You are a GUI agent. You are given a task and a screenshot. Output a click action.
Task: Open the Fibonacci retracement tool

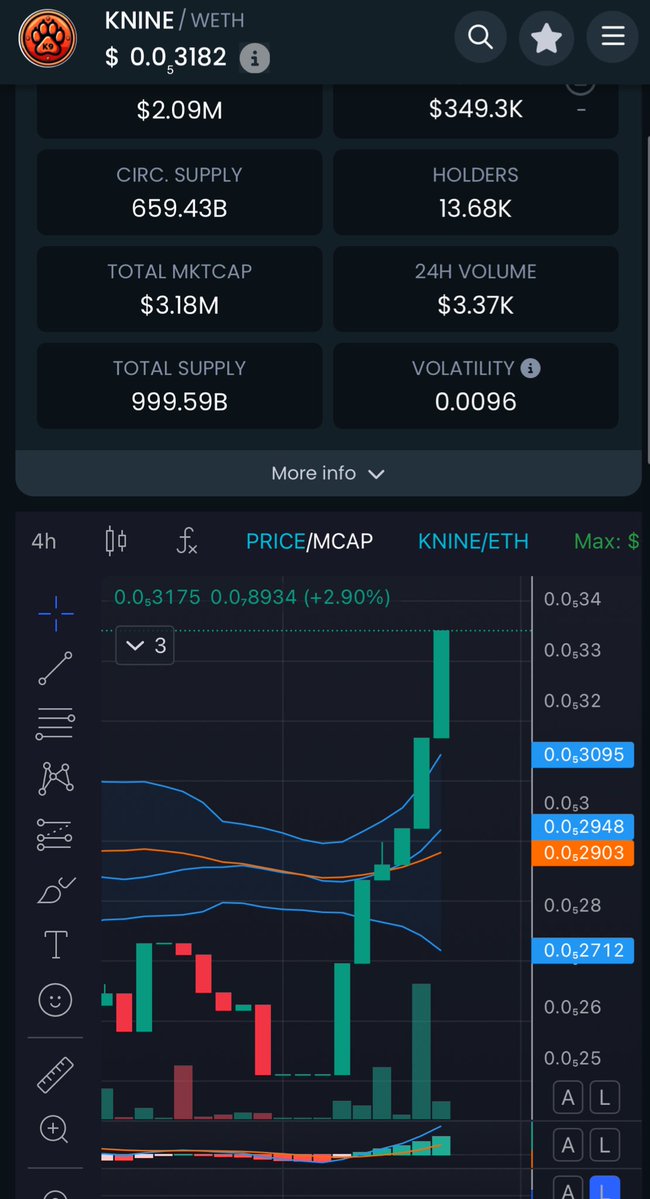[56, 724]
